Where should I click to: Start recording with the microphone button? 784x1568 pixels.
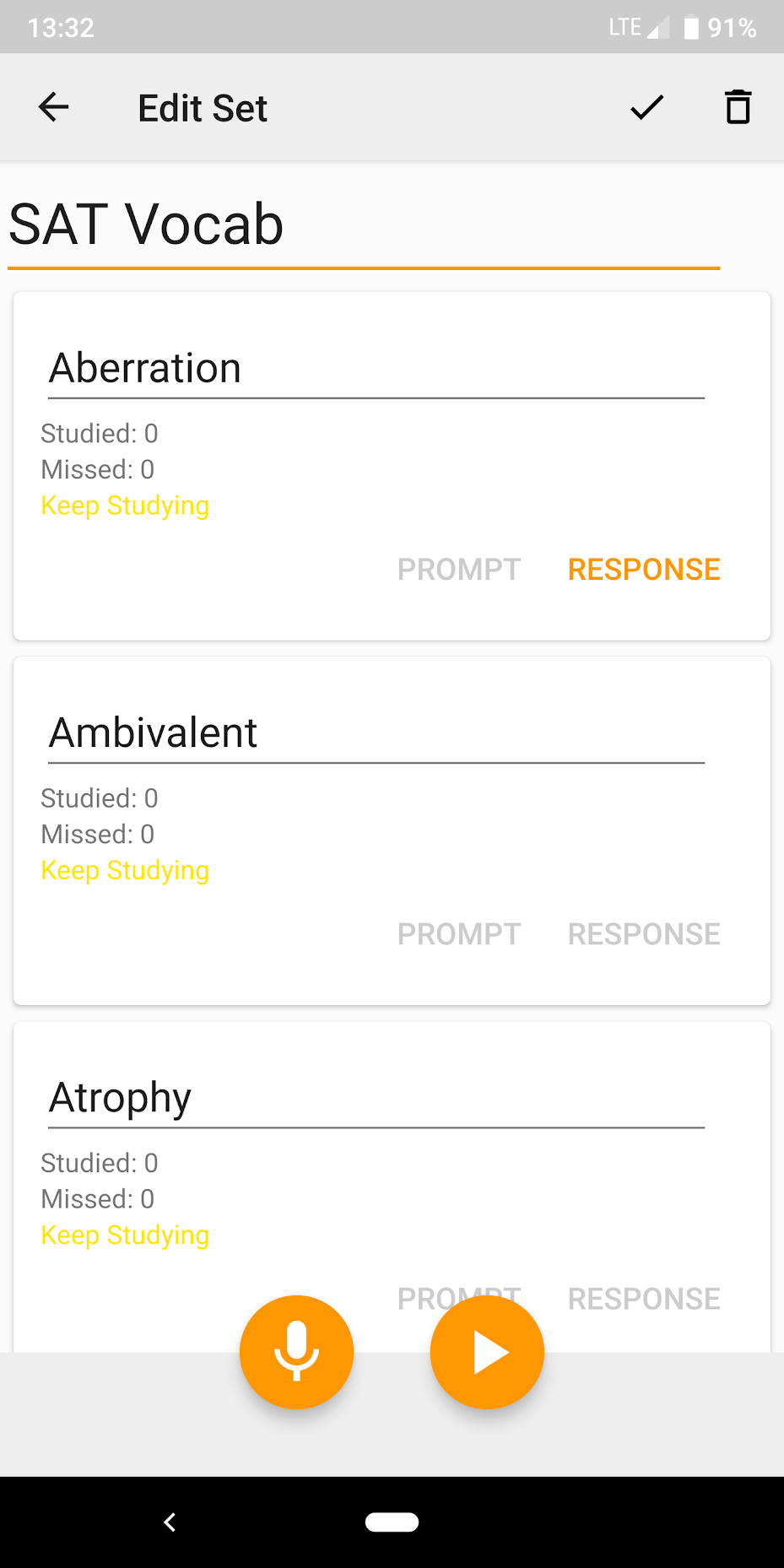pos(296,1352)
